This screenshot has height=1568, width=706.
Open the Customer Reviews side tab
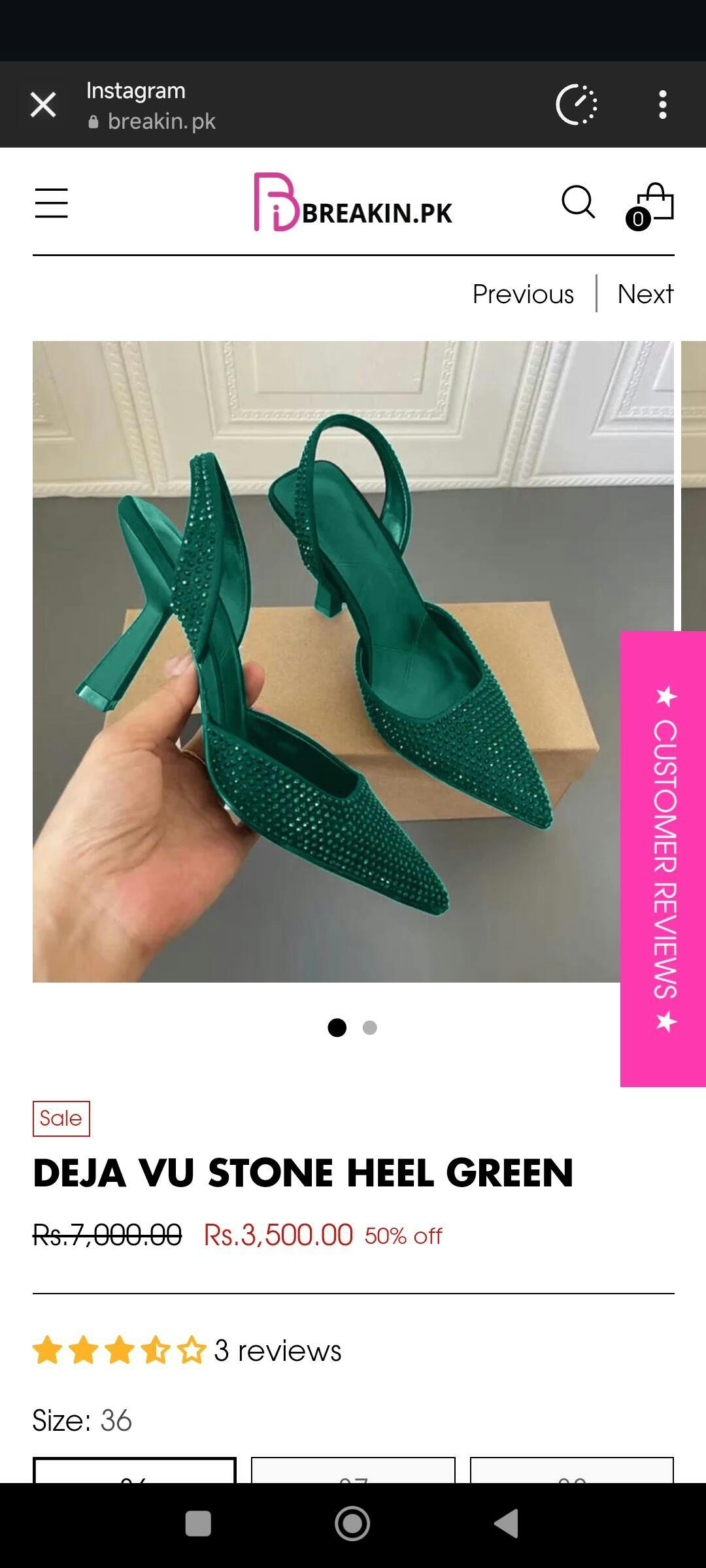[x=664, y=858]
